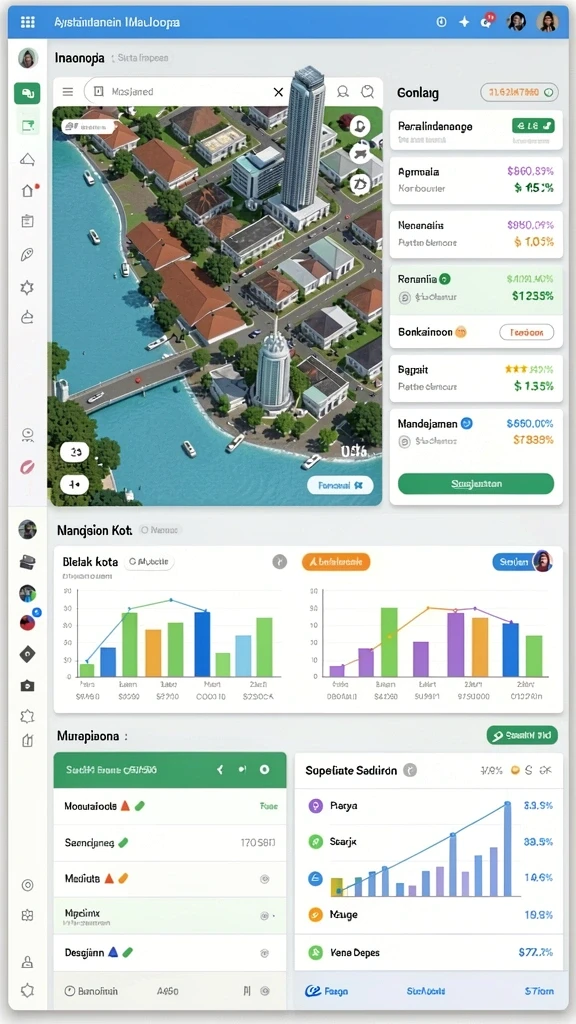Open the Saancjaneg row

coord(170,842)
